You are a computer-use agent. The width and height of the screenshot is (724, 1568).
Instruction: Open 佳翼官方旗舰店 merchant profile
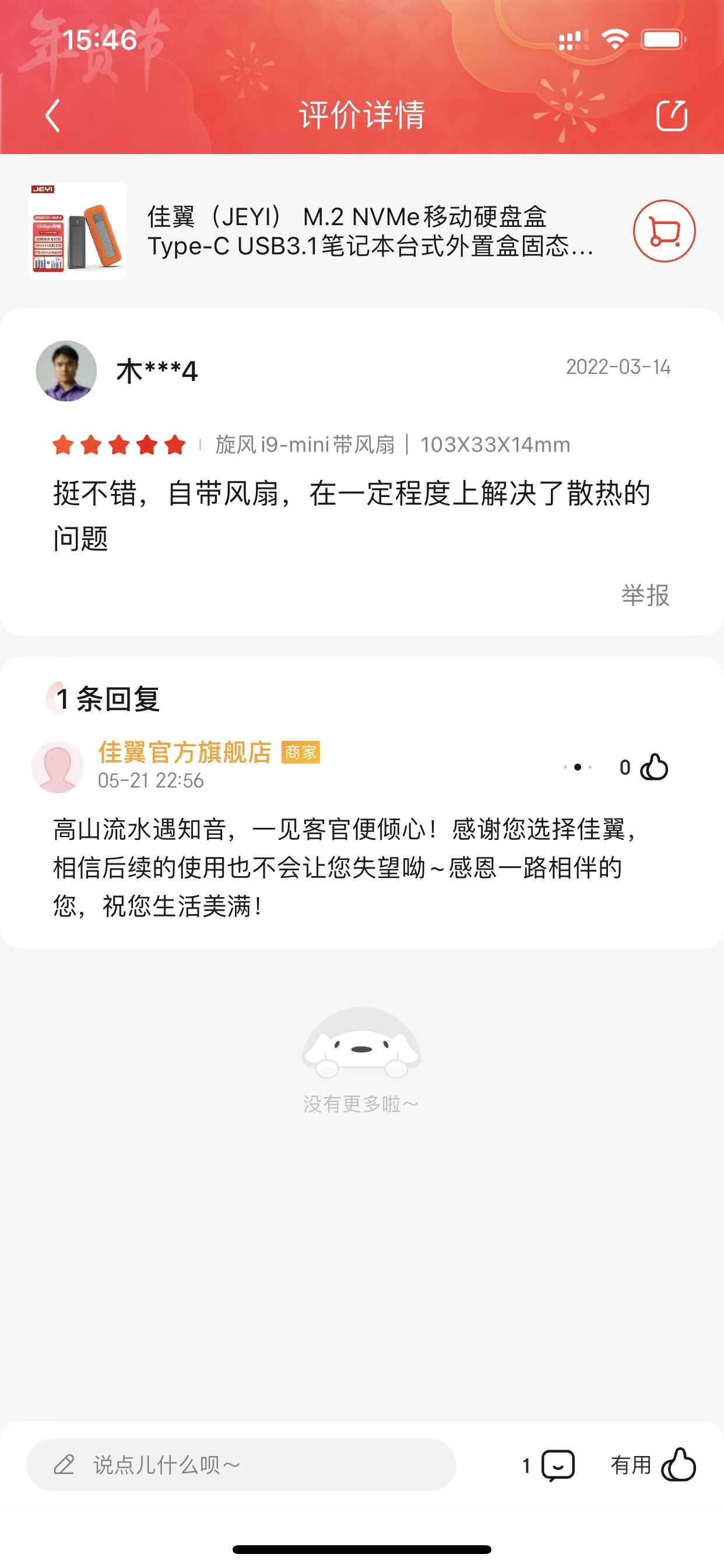184,752
